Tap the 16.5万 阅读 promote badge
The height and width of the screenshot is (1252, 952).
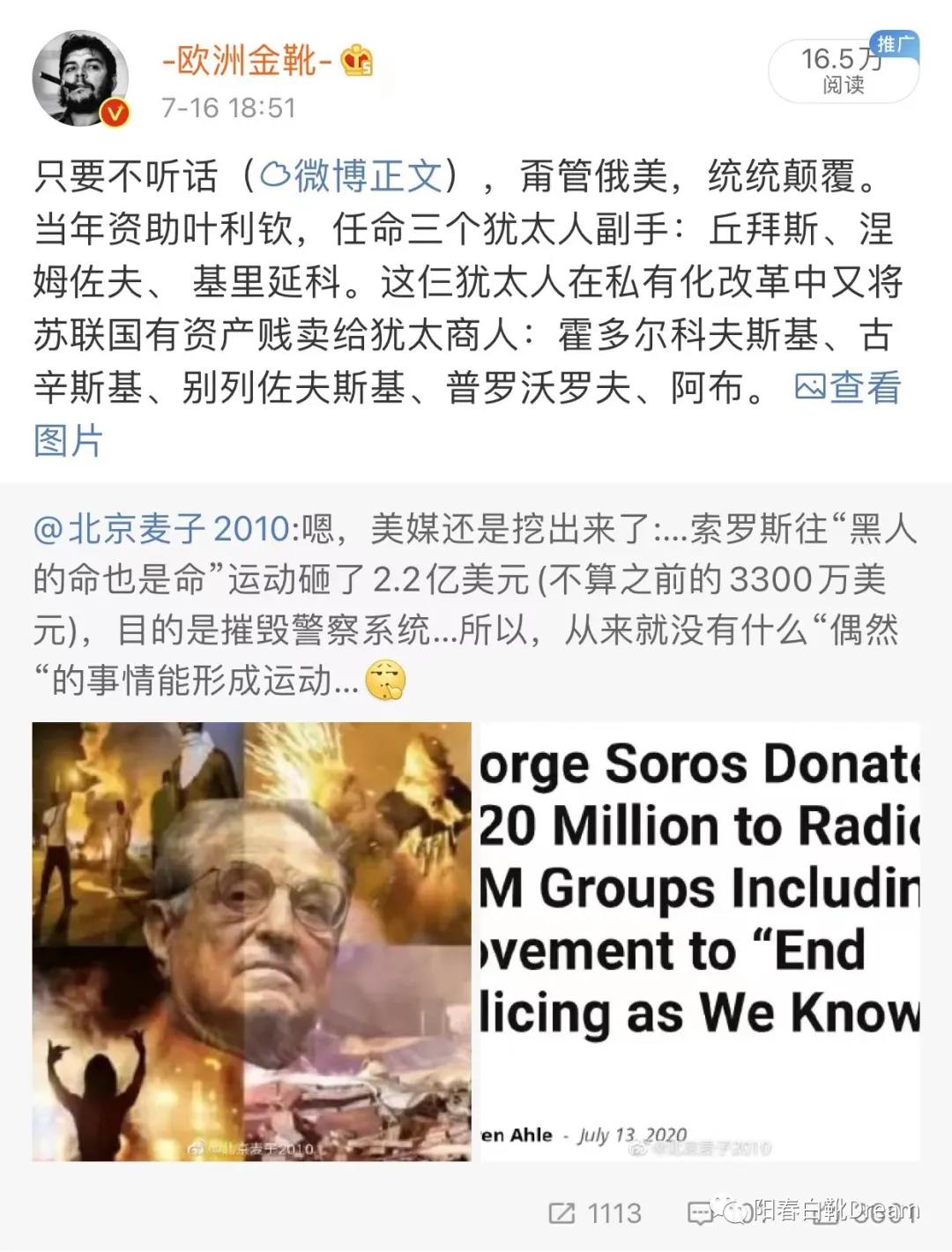[842, 71]
